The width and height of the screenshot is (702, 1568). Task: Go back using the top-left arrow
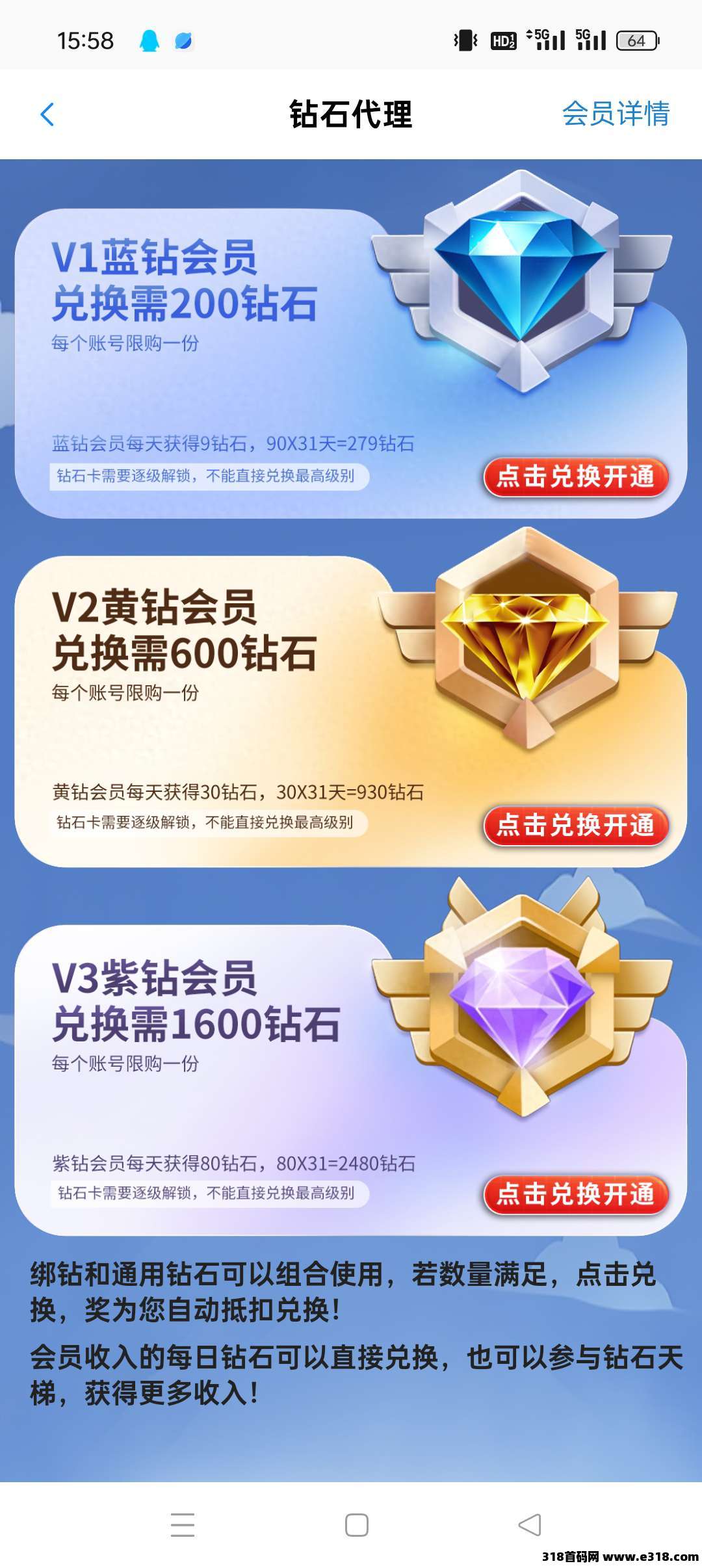(47, 114)
